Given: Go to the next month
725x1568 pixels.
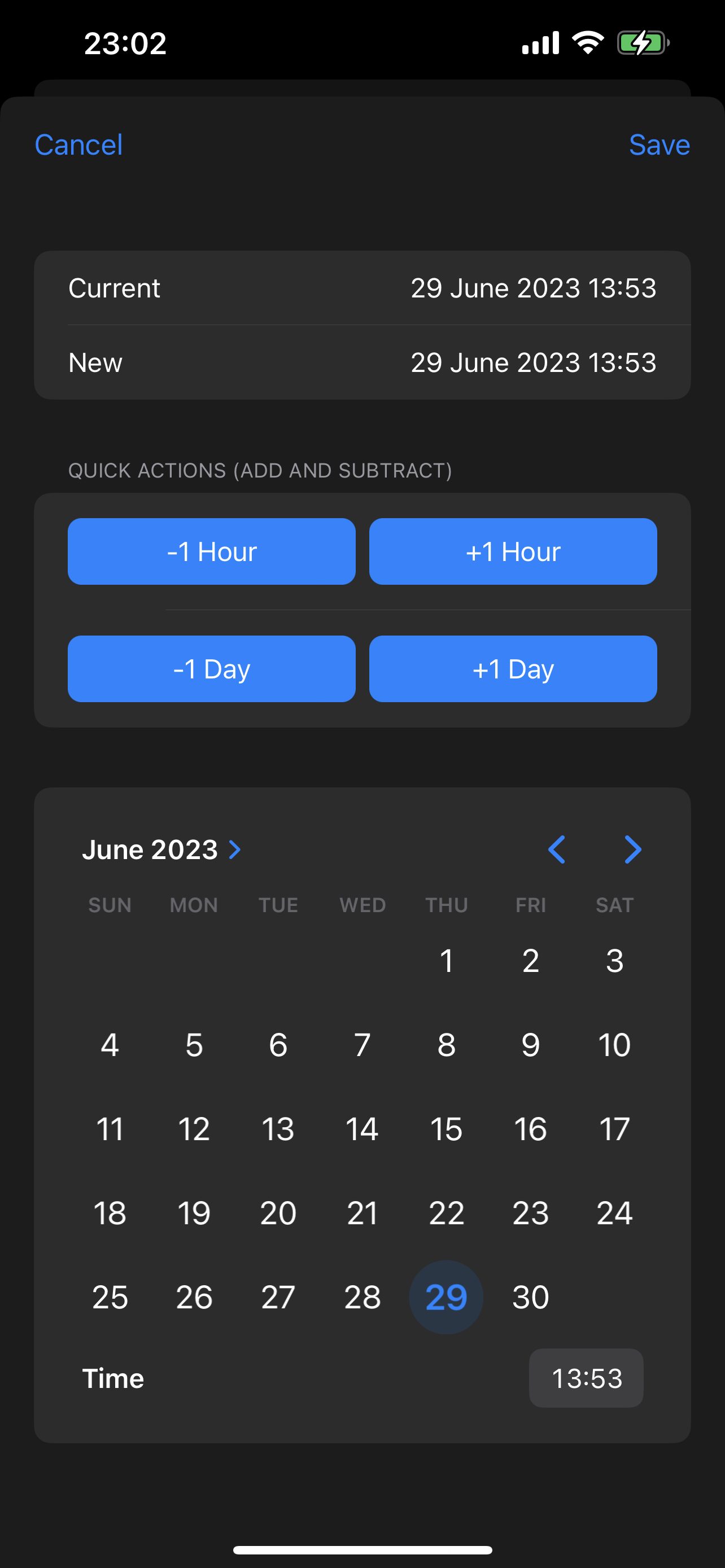Looking at the screenshot, I should (632, 849).
